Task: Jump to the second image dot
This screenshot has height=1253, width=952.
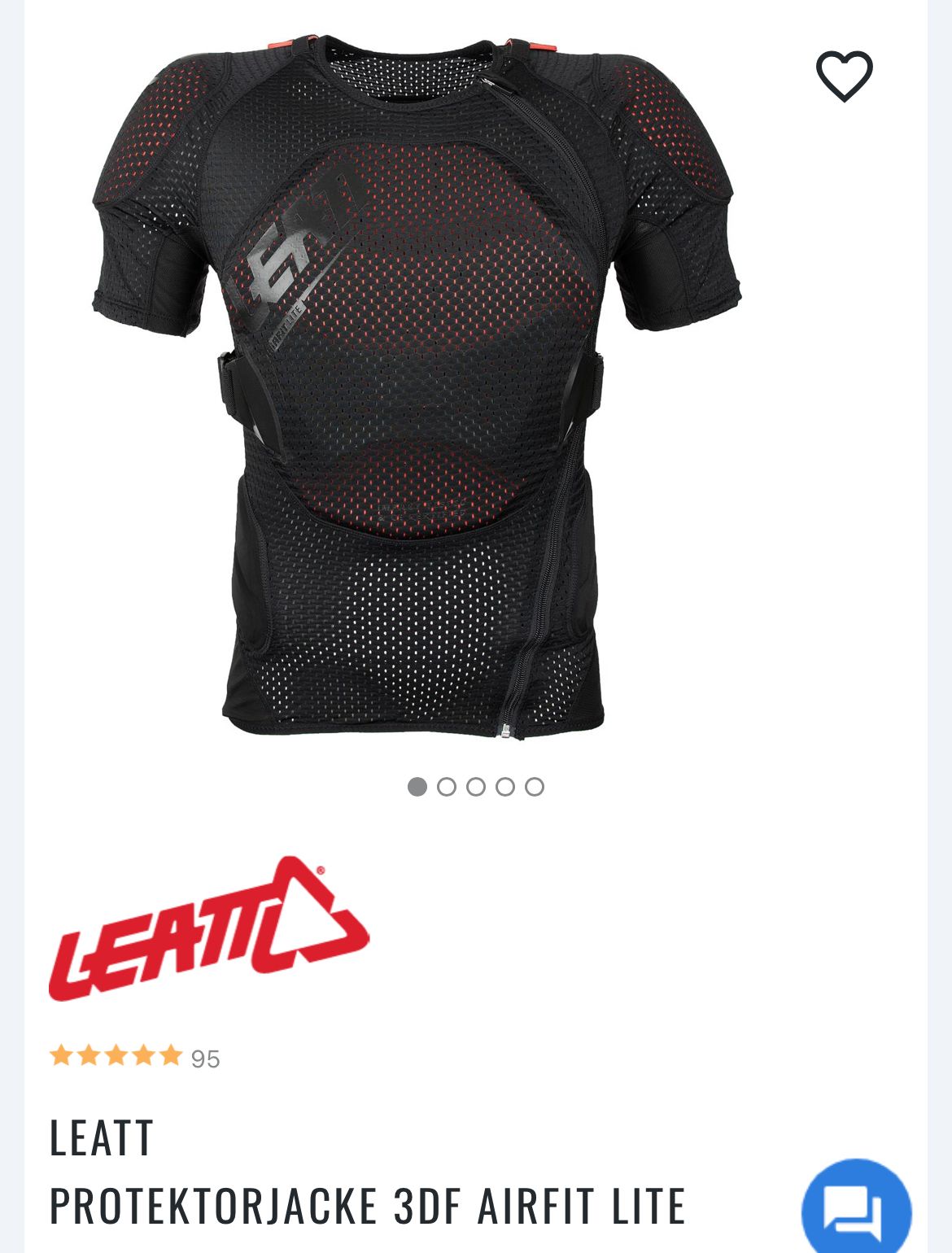Action: tap(447, 787)
